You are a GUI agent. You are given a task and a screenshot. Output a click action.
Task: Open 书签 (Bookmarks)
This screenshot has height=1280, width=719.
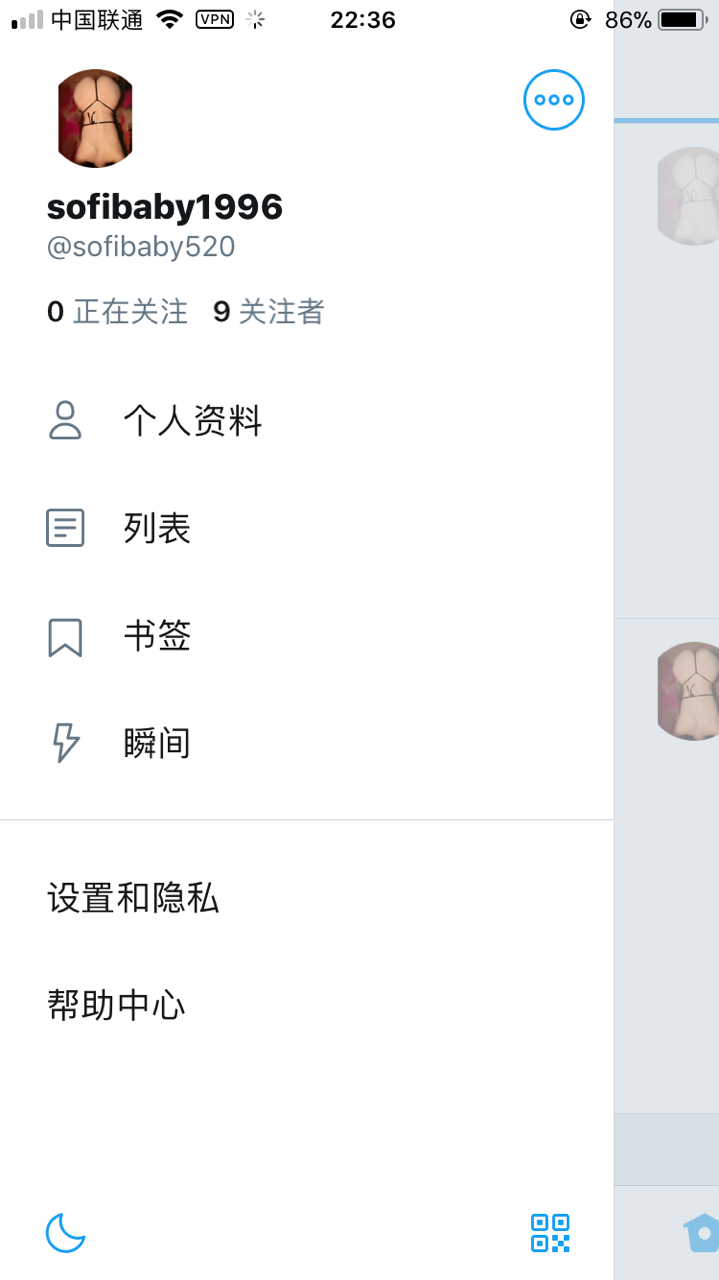point(157,636)
